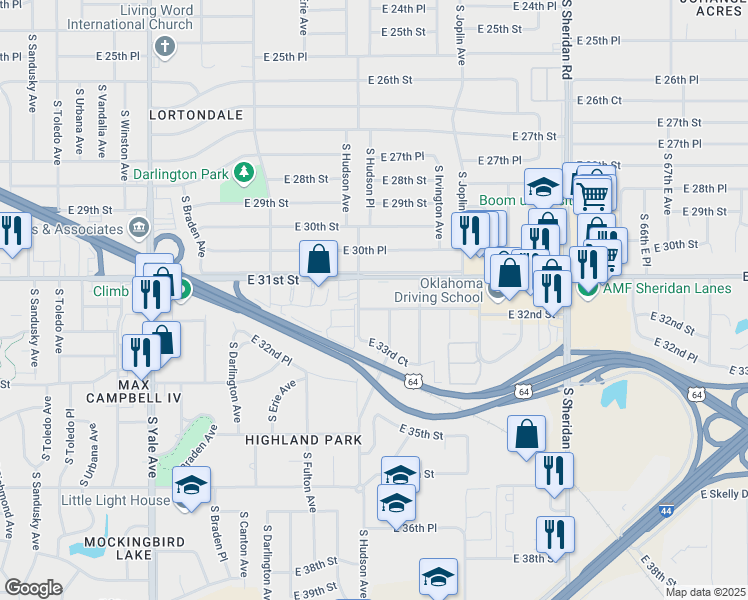
Task: Tap the shopping bag marker by E 30th Pl
Action: [318, 259]
